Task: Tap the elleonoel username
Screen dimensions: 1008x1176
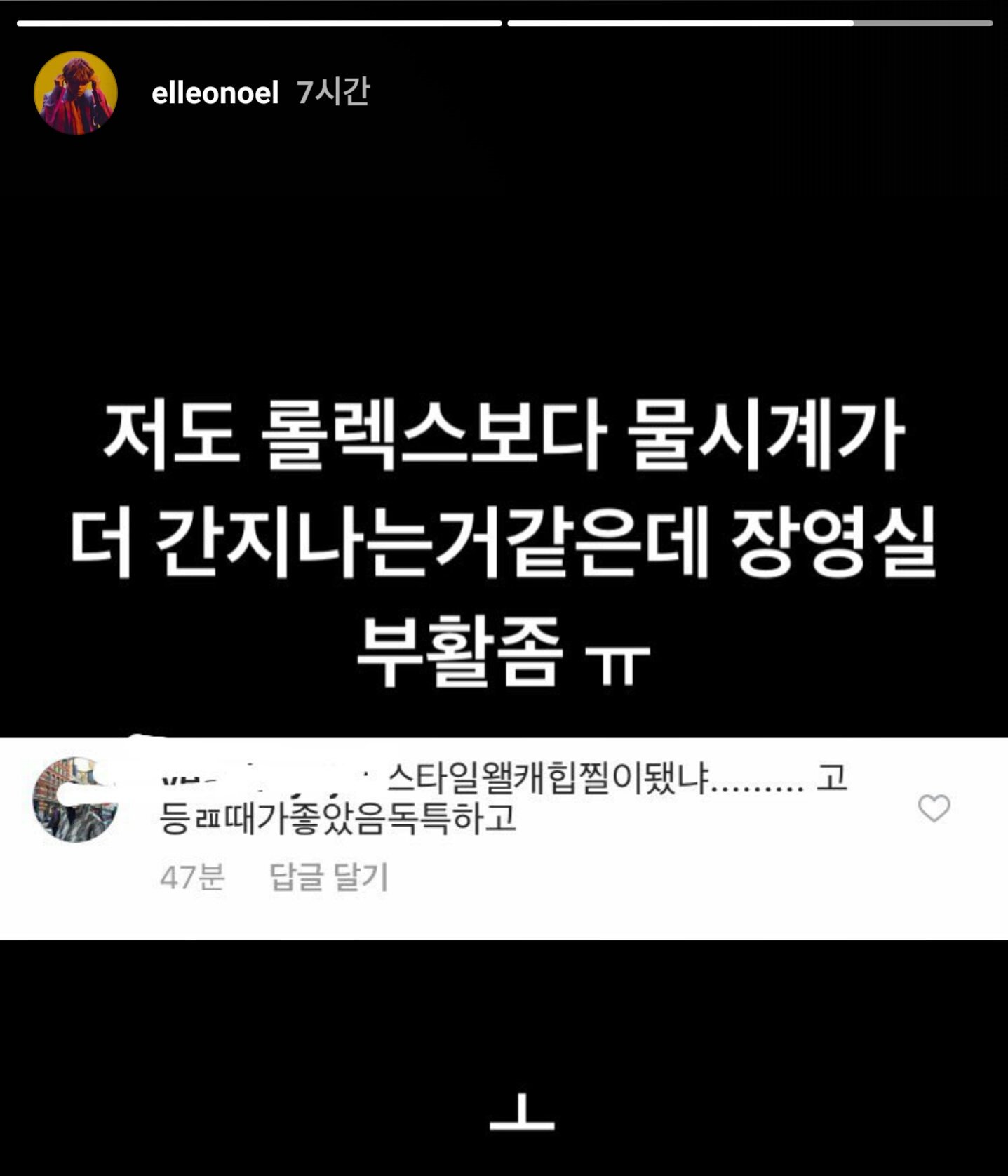Action: click(215, 93)
